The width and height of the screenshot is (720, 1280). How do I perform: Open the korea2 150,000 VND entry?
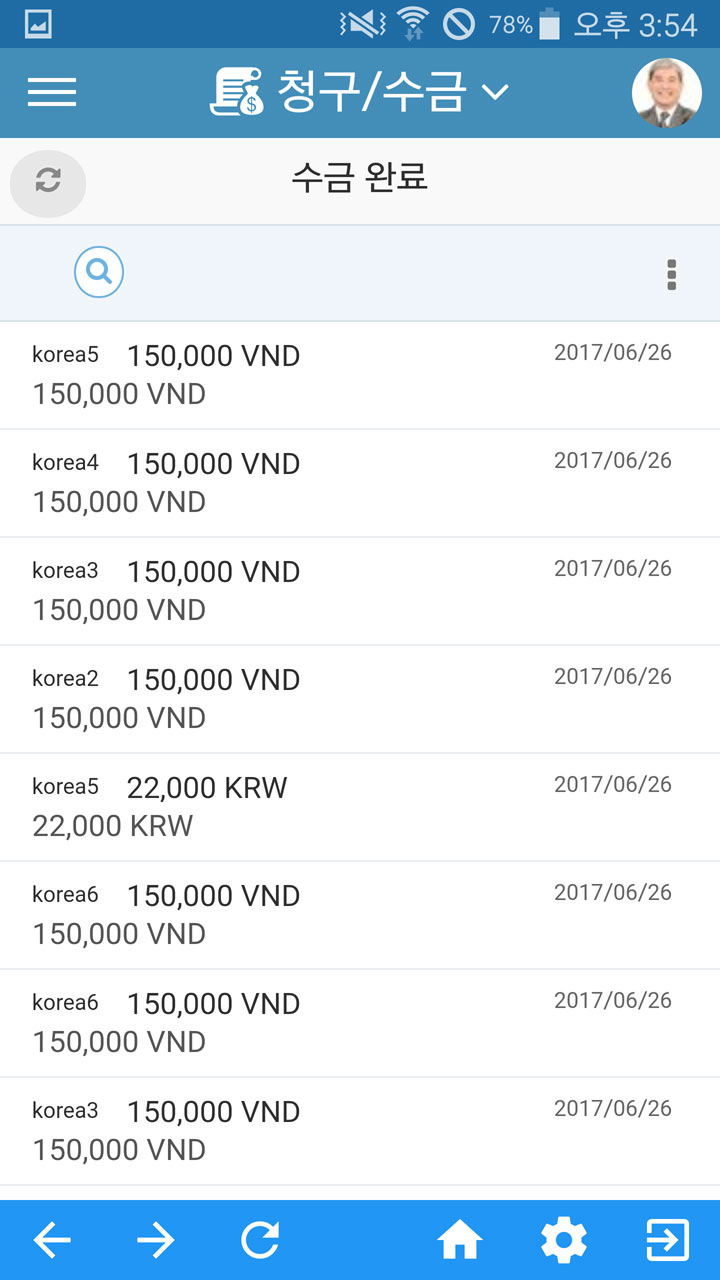coord(360,700)
